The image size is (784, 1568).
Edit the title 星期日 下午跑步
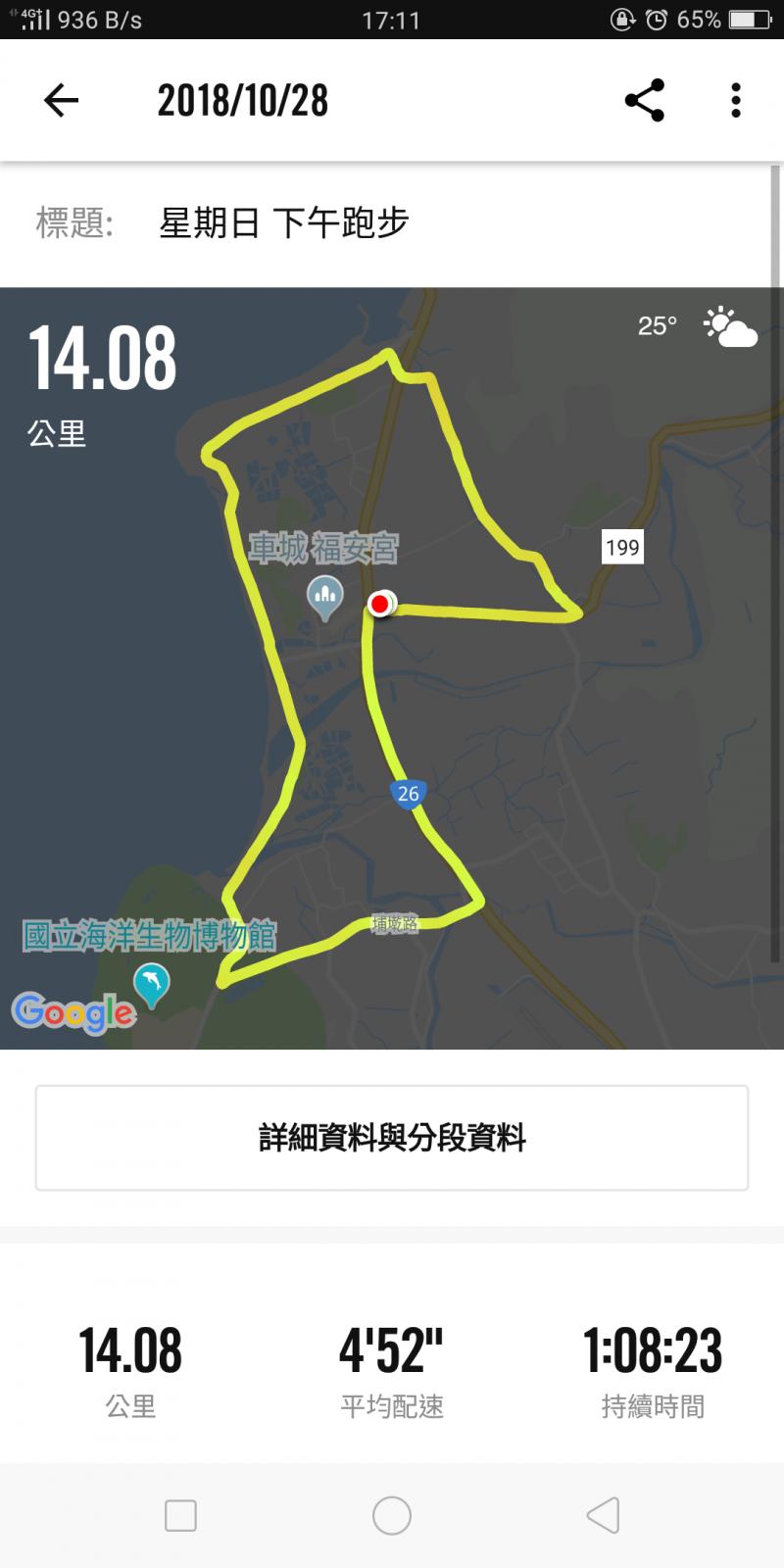tap(283, 223)
